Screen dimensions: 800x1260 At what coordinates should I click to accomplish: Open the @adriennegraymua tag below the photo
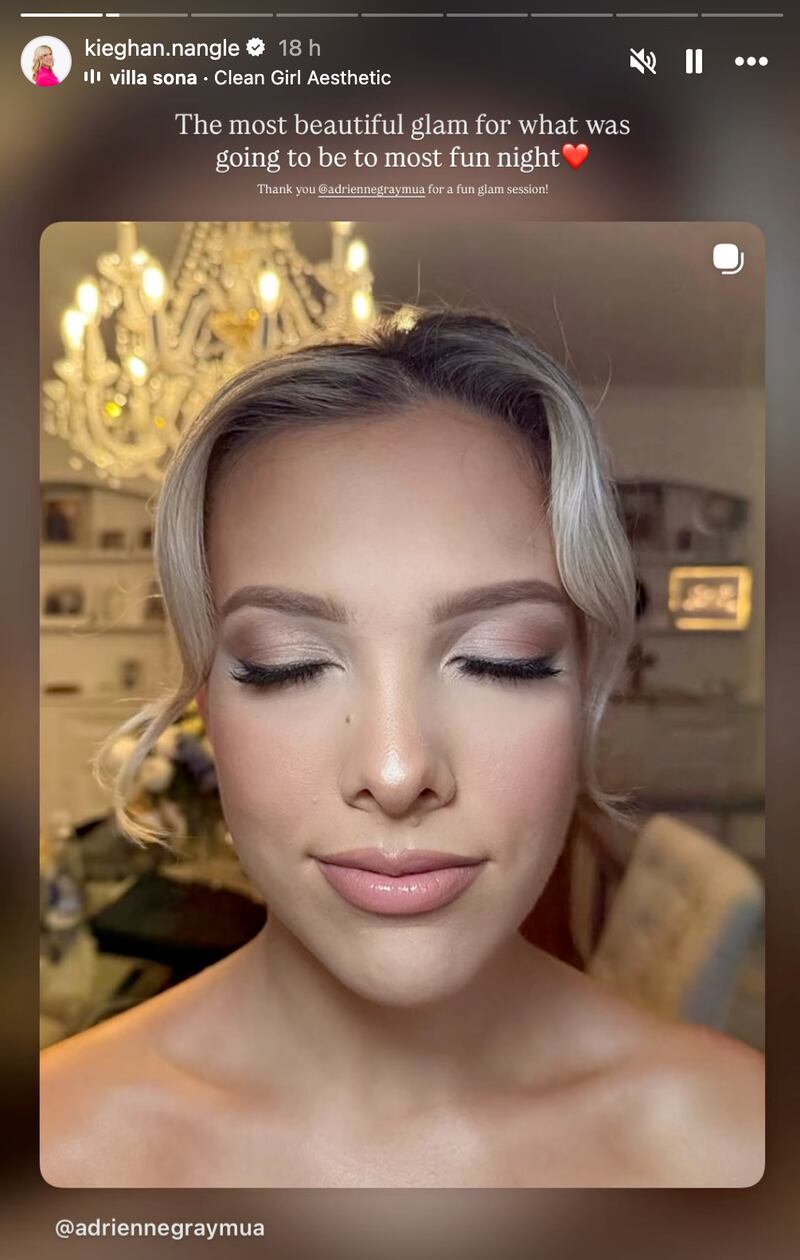tap(160, 1228)
